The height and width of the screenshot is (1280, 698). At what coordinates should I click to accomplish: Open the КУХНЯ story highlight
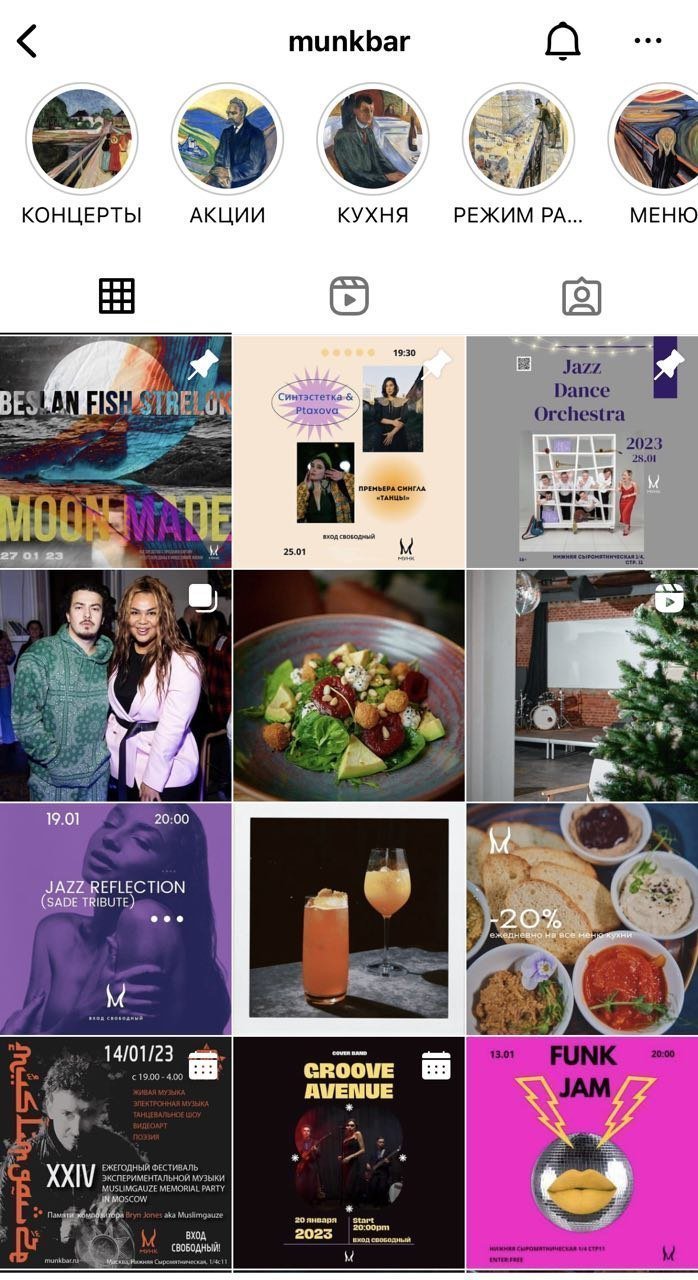(372, 139)
